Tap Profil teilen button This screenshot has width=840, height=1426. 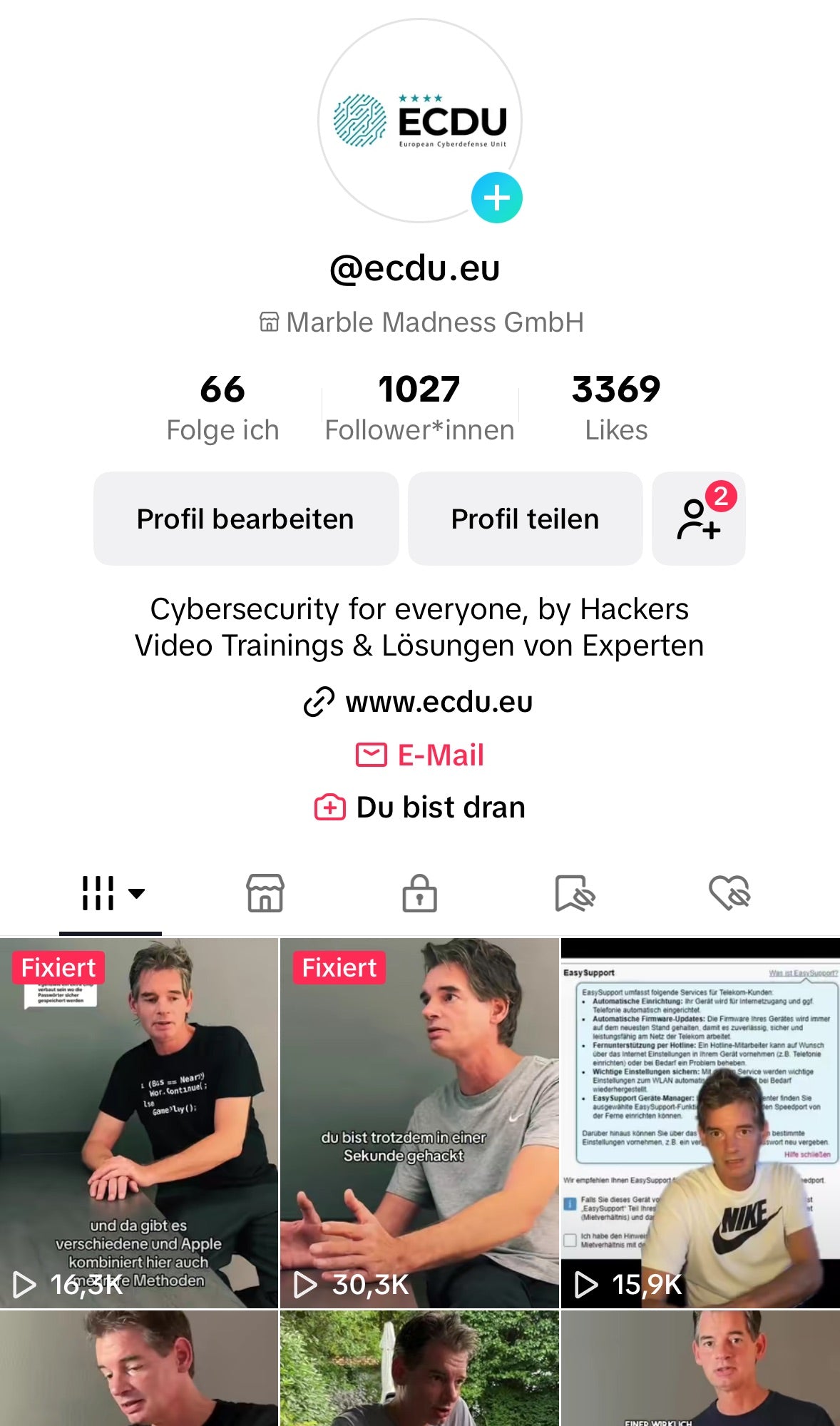[x=525, y=519]
